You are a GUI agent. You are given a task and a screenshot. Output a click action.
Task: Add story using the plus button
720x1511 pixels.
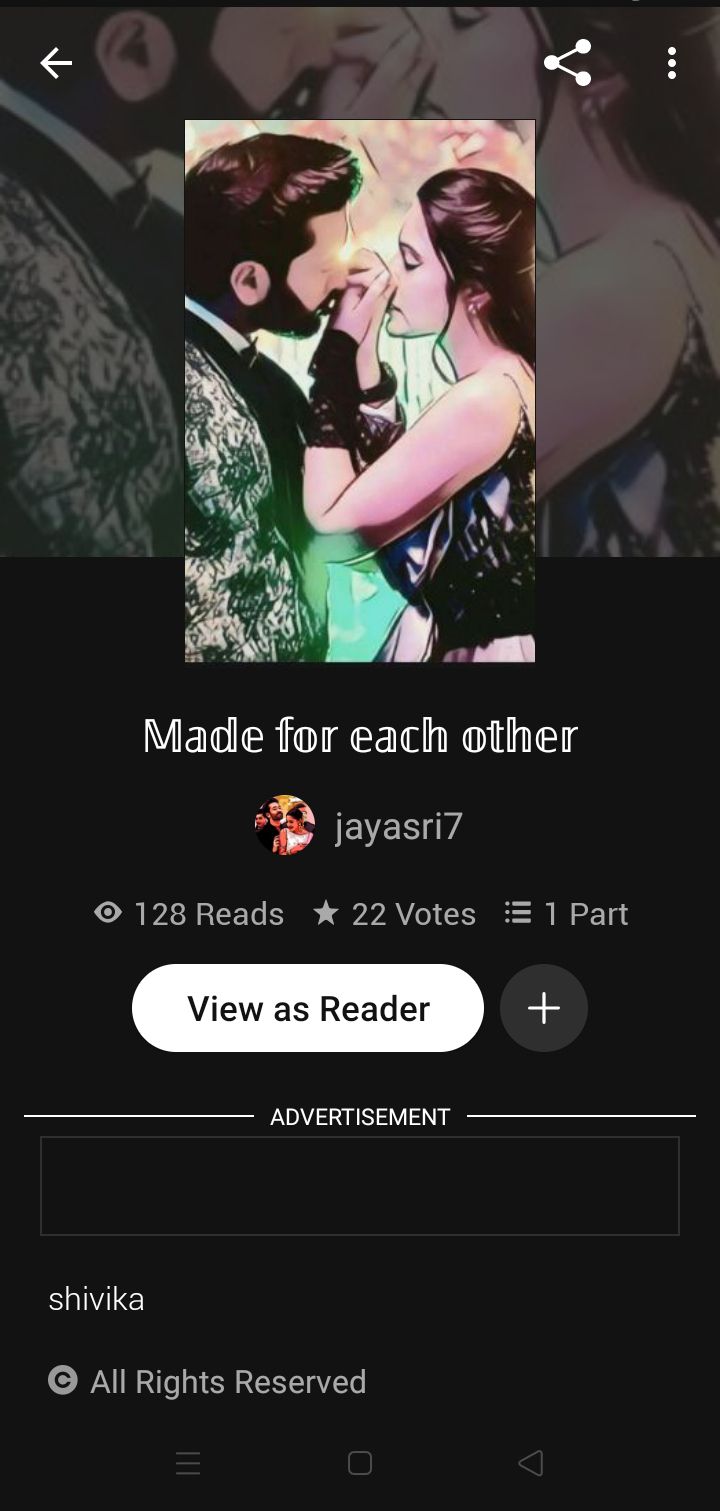(x=544, y=1008)
